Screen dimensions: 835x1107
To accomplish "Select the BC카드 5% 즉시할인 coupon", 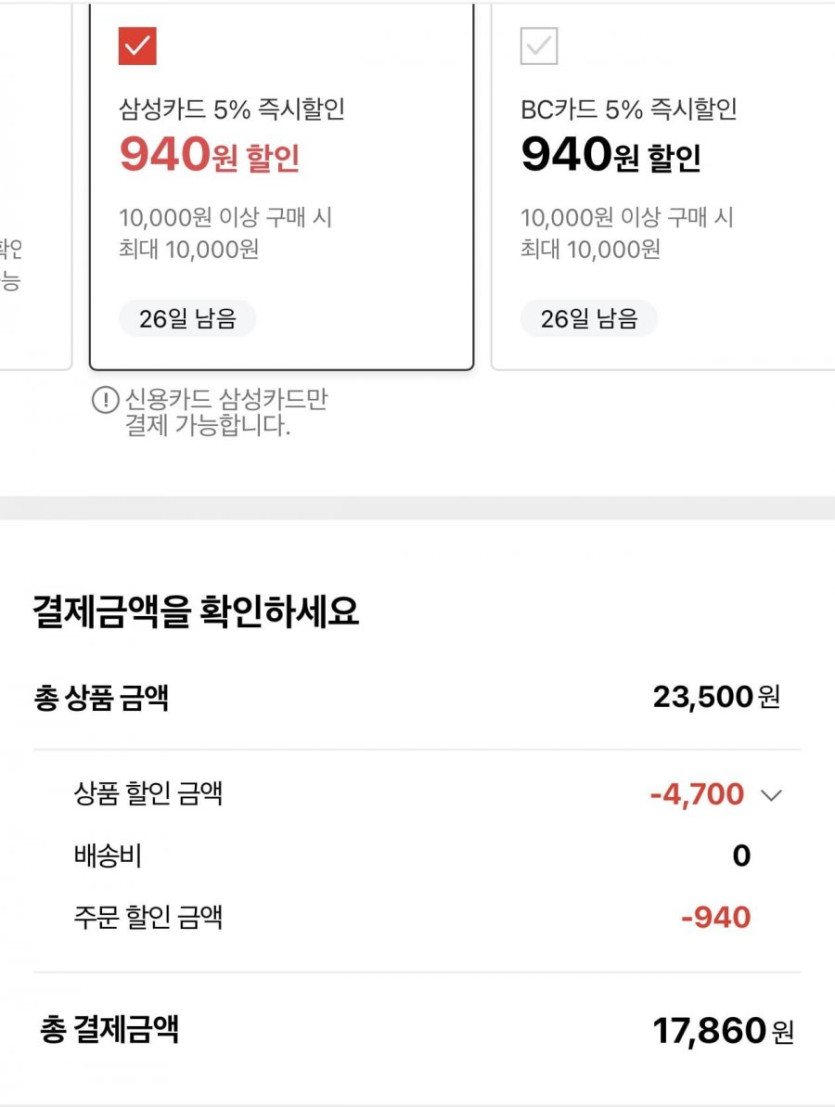I will click(x=539, y=46).
